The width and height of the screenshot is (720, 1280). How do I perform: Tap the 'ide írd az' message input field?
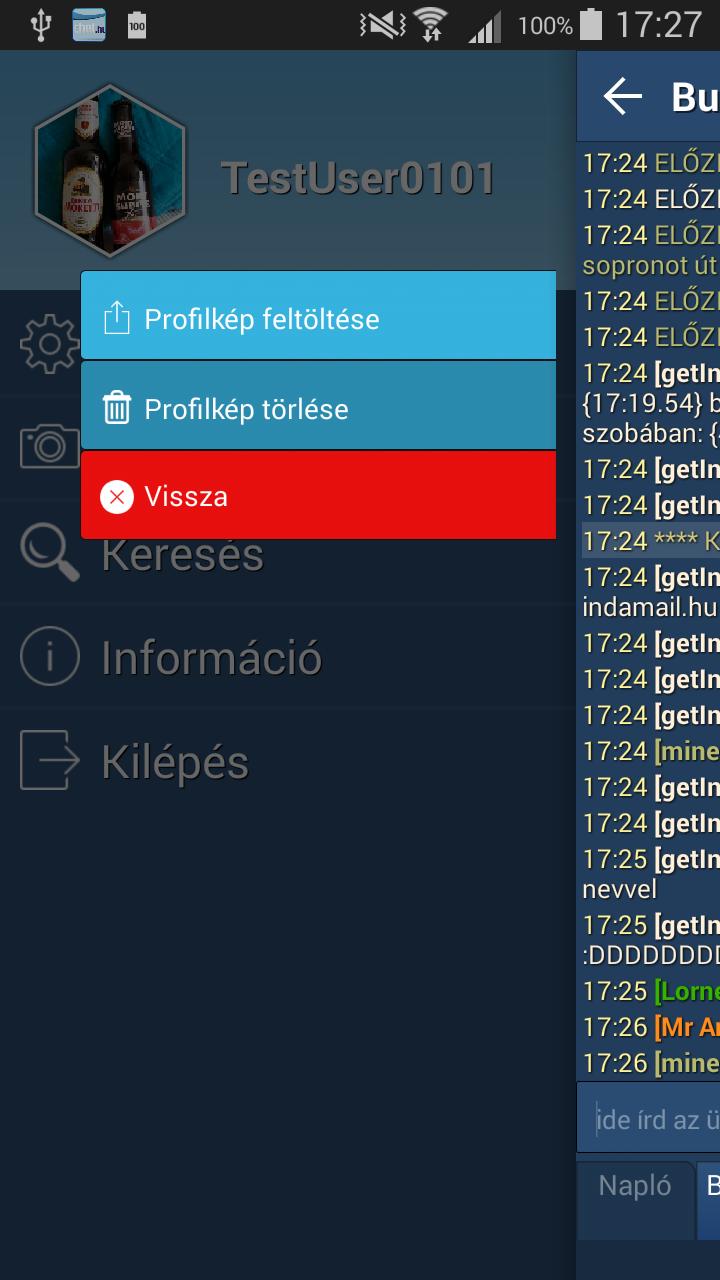point(650,1116)
